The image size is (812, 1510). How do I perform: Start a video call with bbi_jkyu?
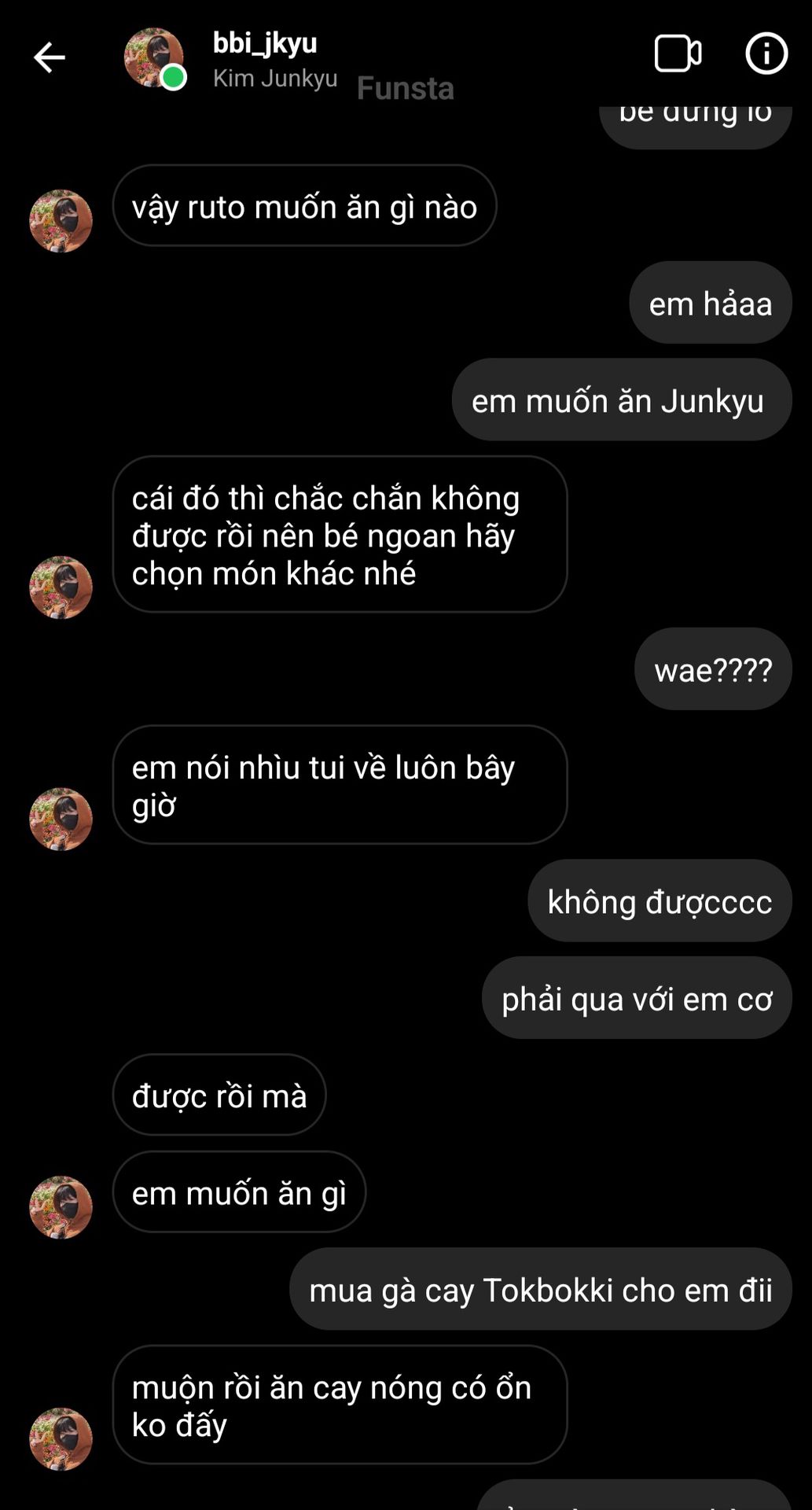678,54
